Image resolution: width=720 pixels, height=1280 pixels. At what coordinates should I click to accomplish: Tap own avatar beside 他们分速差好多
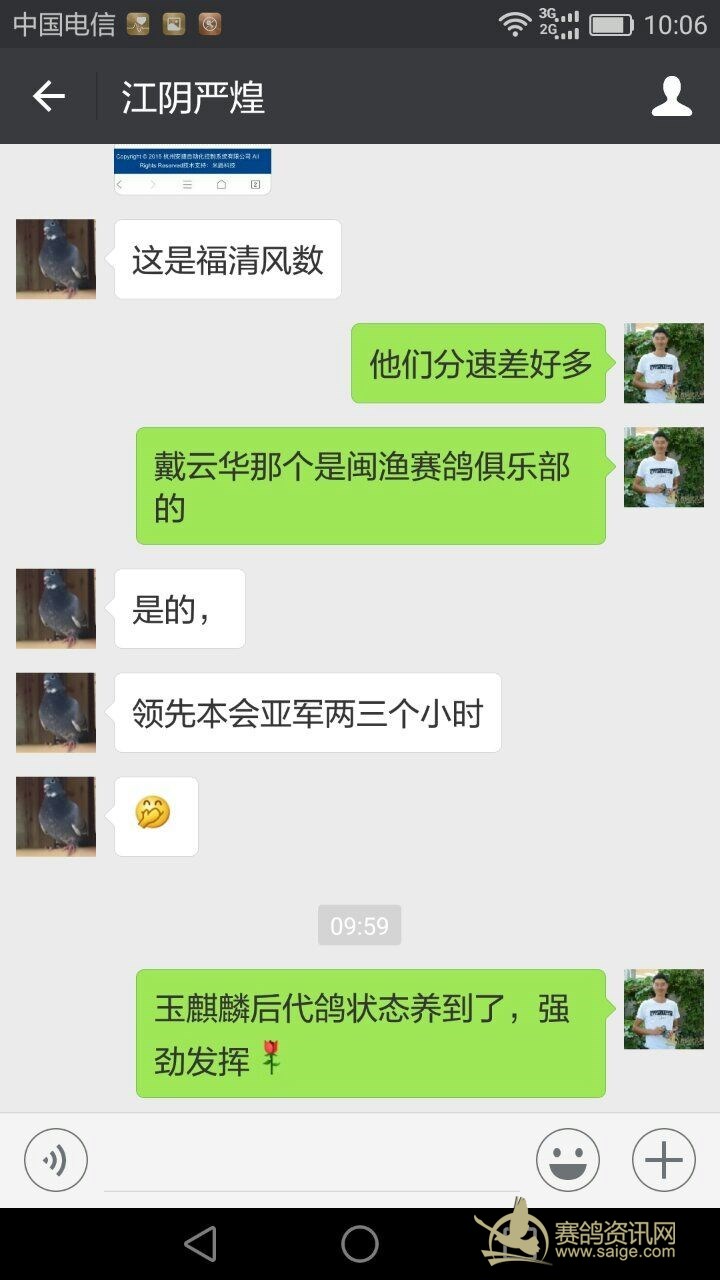663,363
